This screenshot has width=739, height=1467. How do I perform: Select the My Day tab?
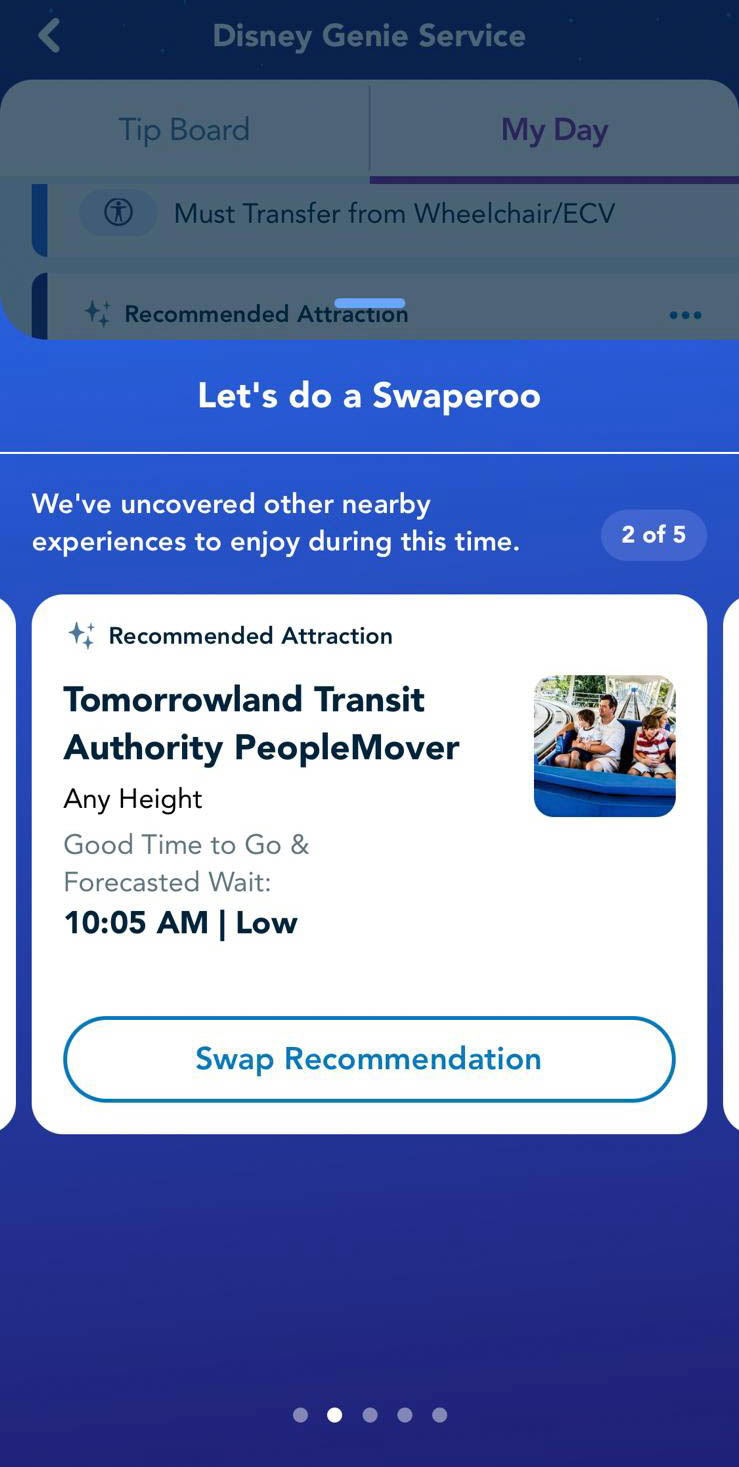pos(554,130)
